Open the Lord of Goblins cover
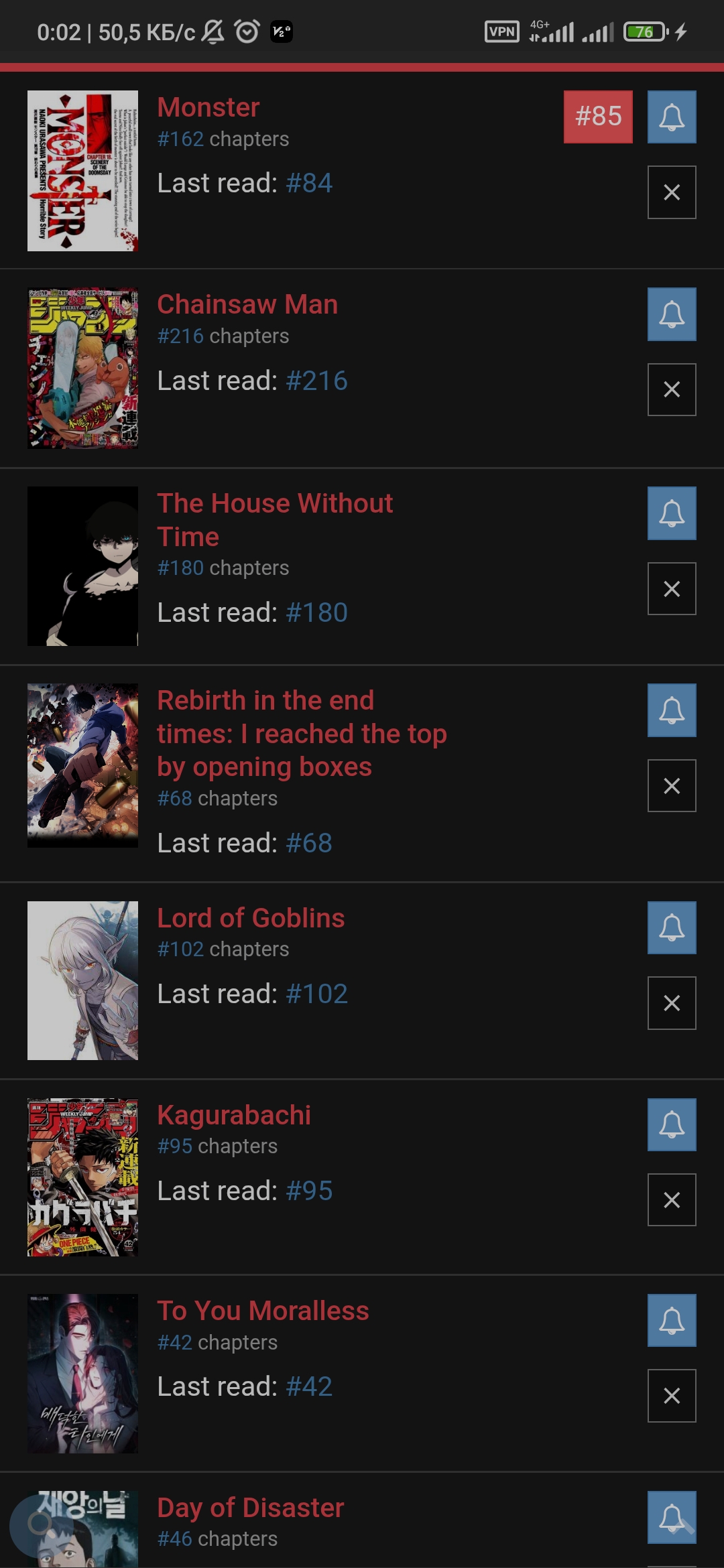The height and width of the screenshot is (1568, 724). 82,980
